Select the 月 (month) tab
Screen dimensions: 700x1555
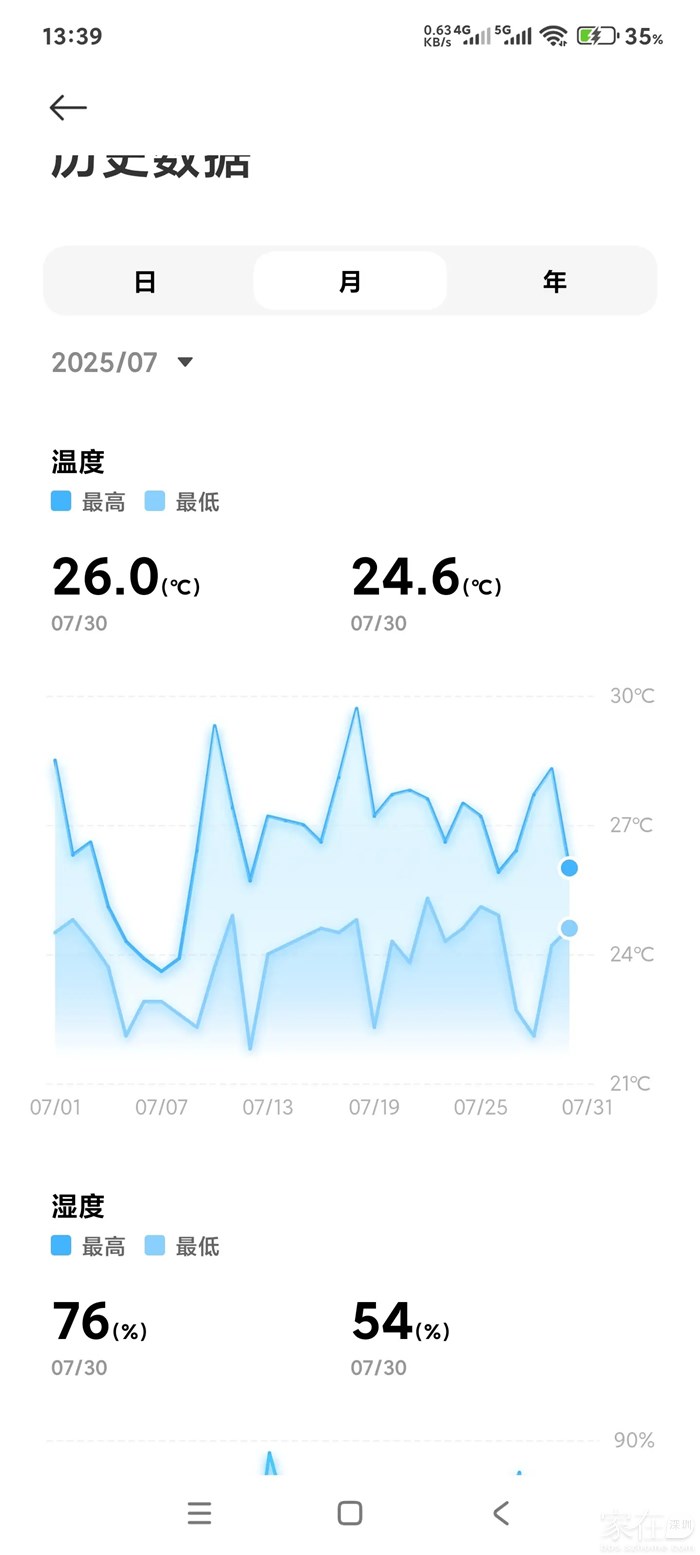click(x=350, y=281)
